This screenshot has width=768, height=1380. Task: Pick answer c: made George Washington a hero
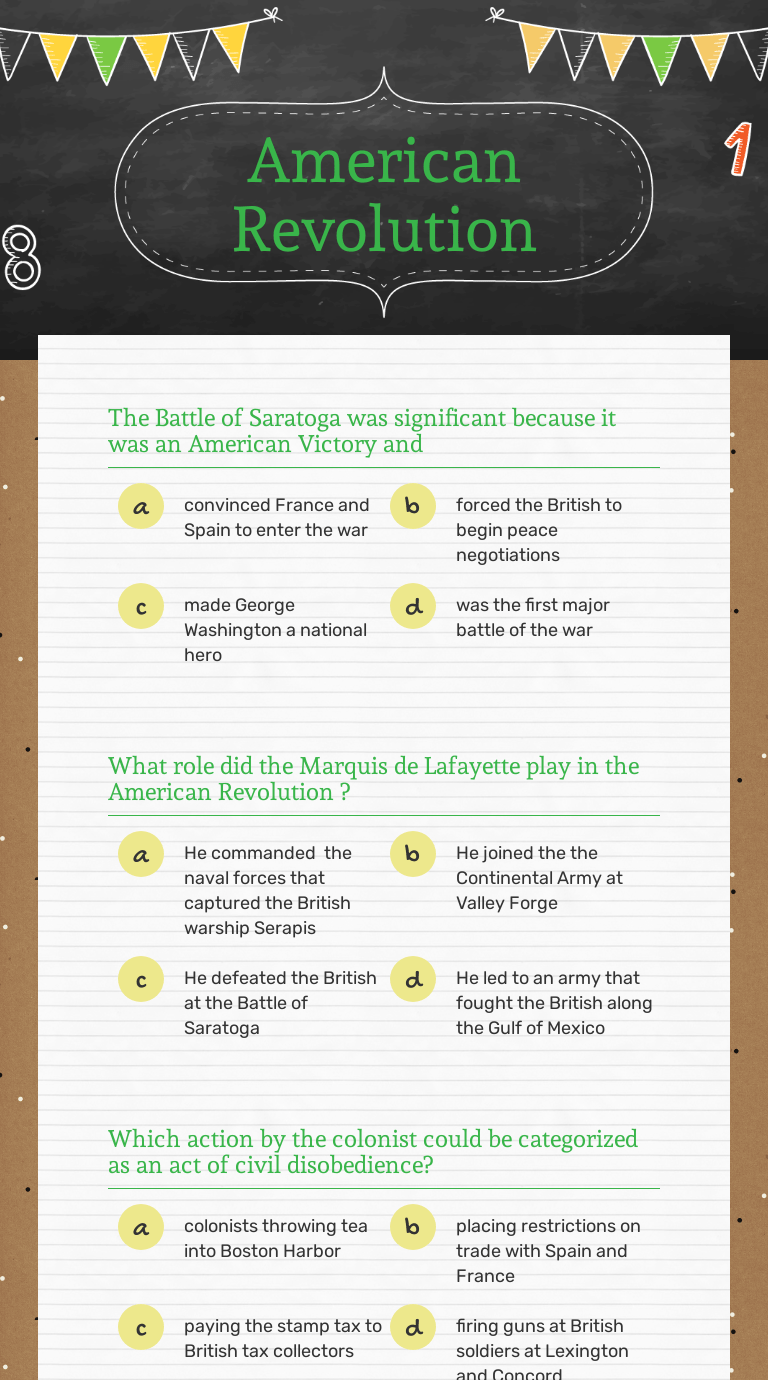[x=141, y=606]
